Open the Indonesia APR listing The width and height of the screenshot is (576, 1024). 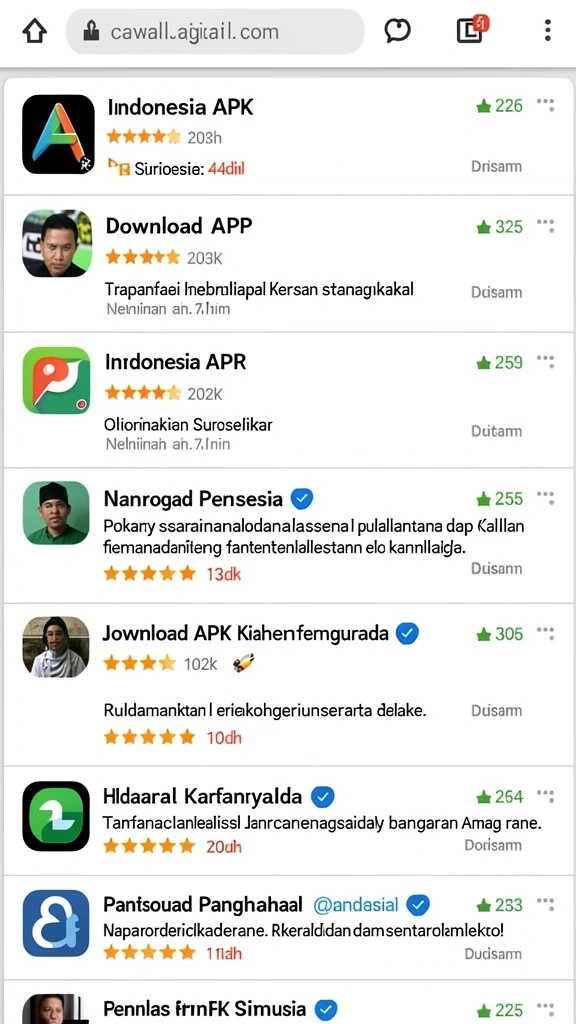coord(288,400)
